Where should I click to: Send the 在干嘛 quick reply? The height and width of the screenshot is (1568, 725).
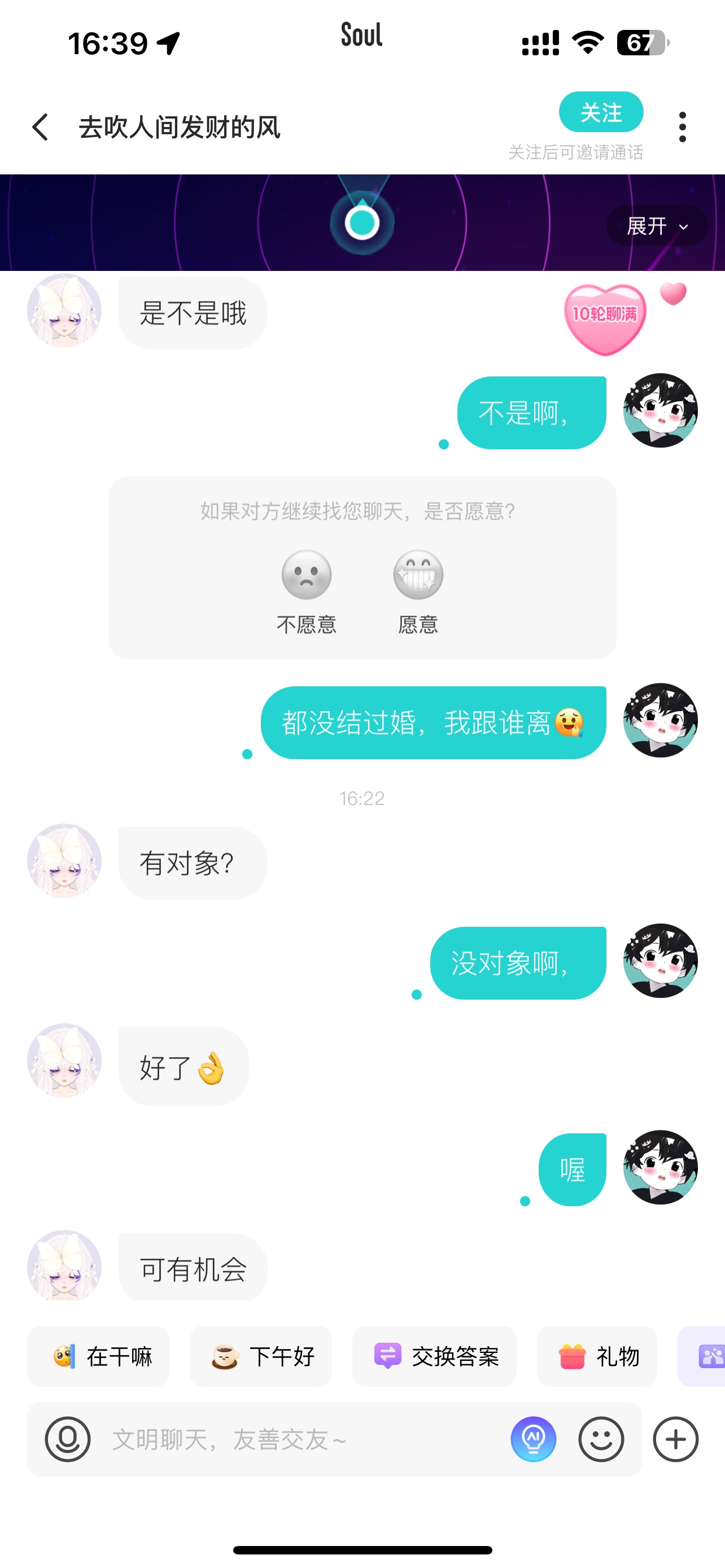pos(99,1356)
